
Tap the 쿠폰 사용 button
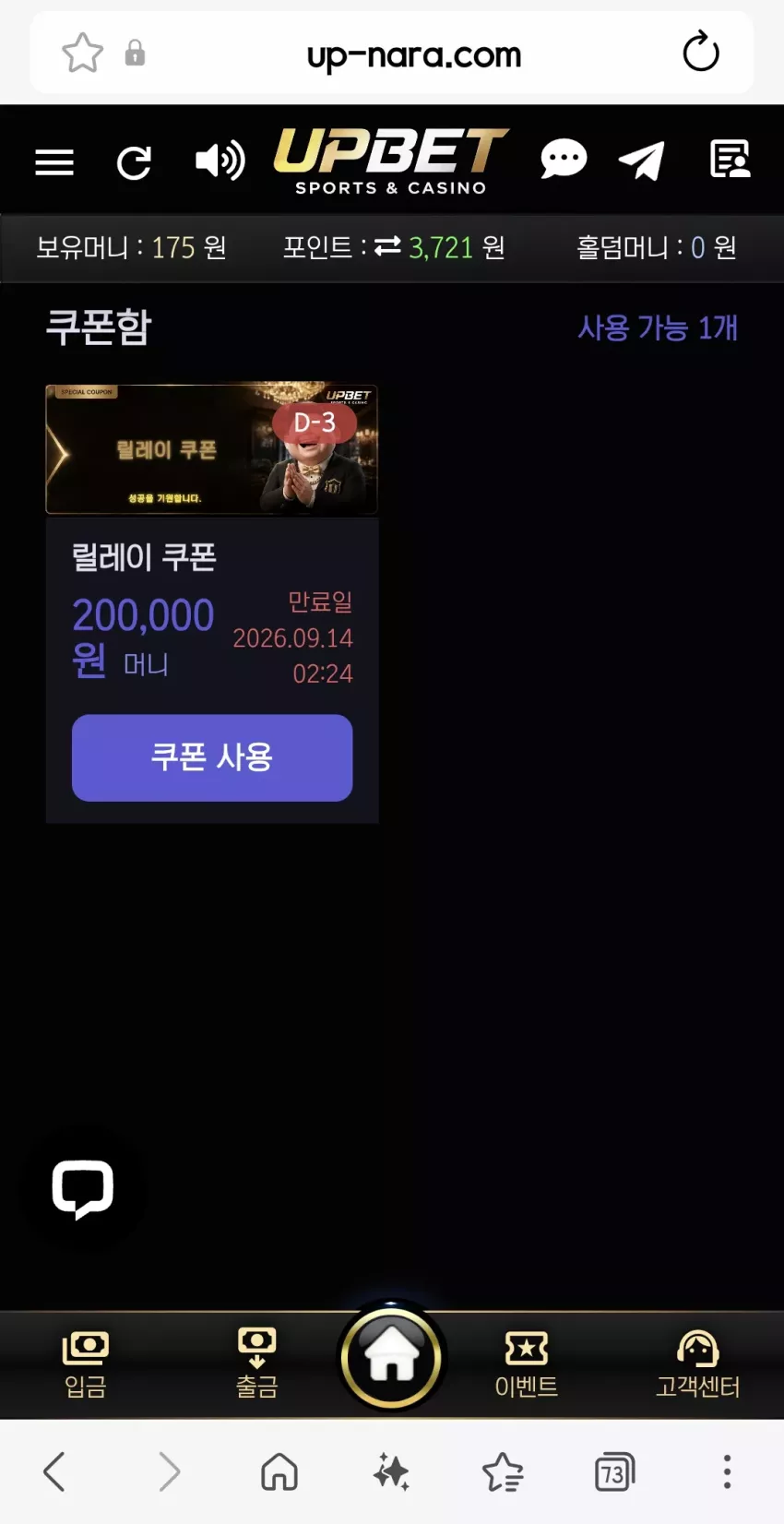[212, 757]
